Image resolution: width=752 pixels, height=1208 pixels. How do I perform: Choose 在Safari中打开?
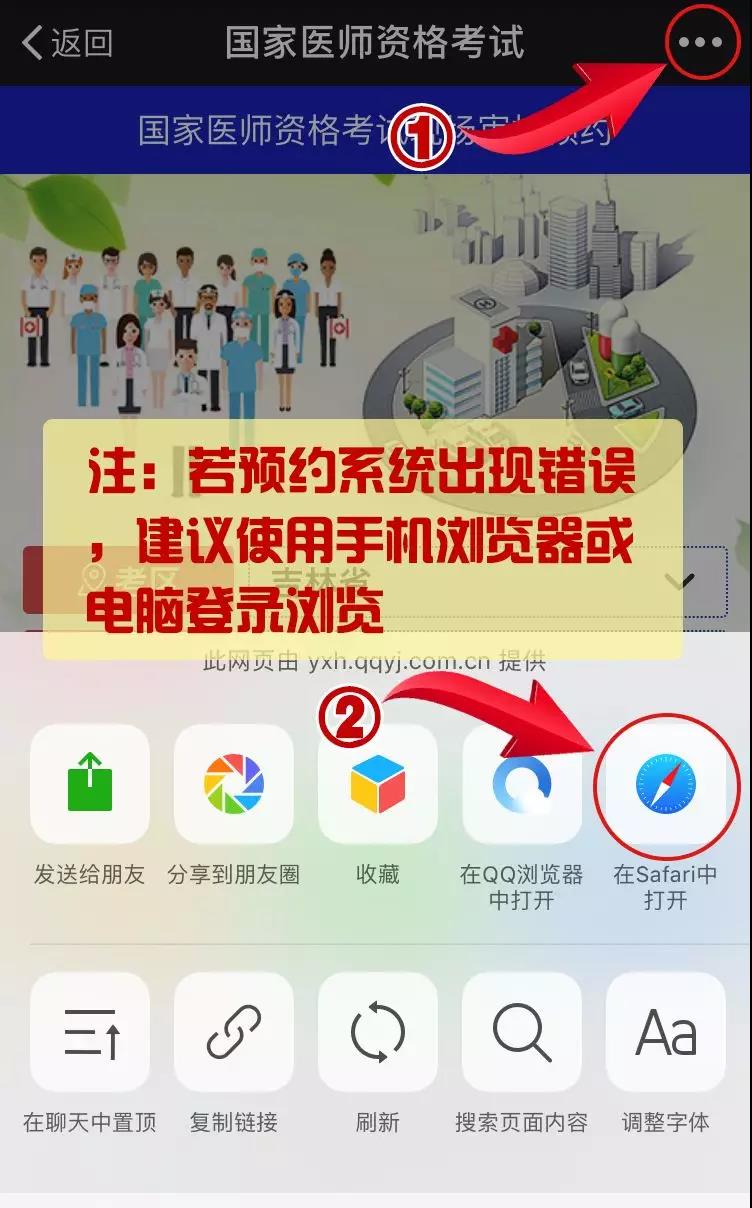click(665, 784)
